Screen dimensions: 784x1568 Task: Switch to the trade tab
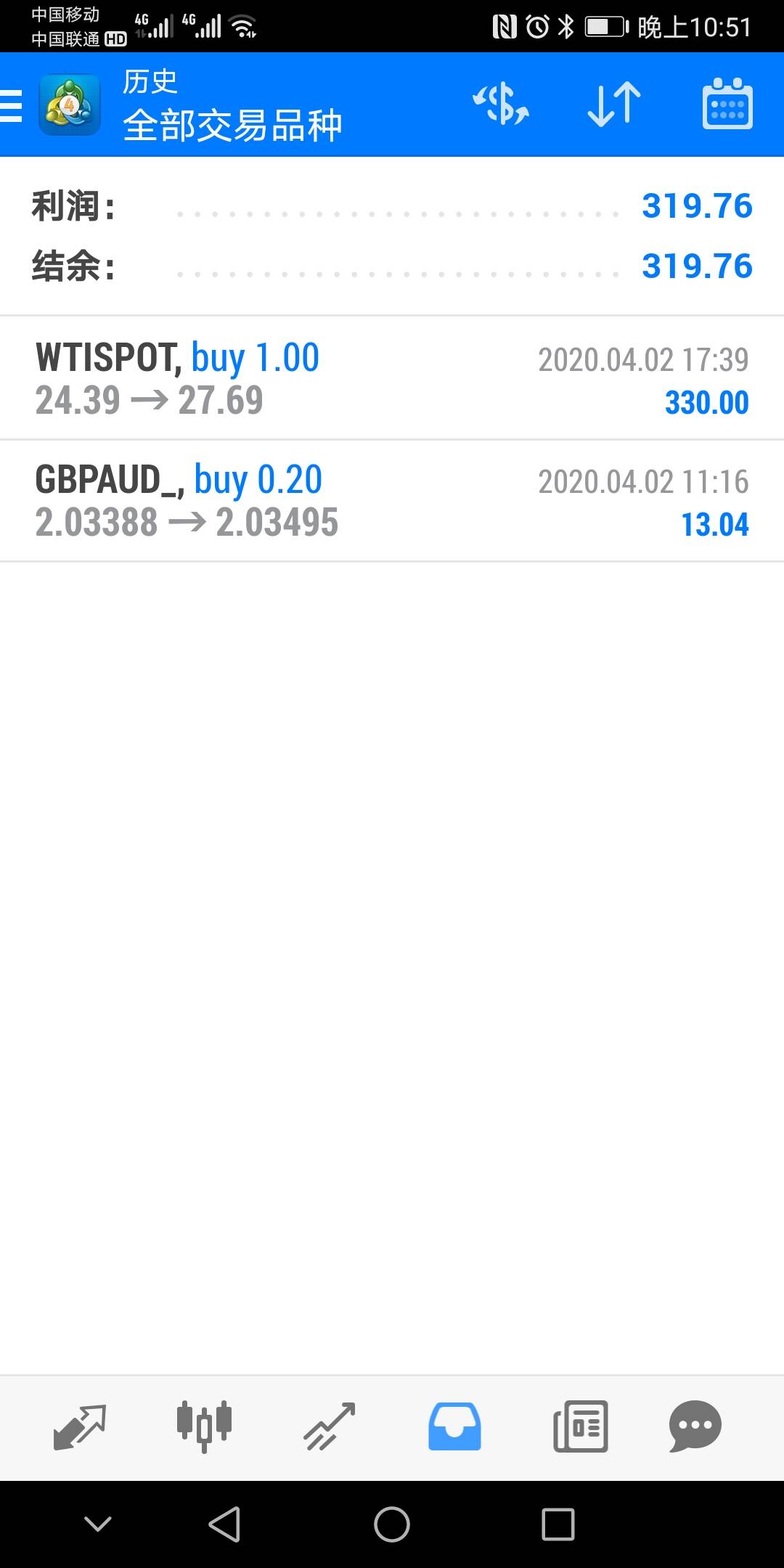(329, 1426)
